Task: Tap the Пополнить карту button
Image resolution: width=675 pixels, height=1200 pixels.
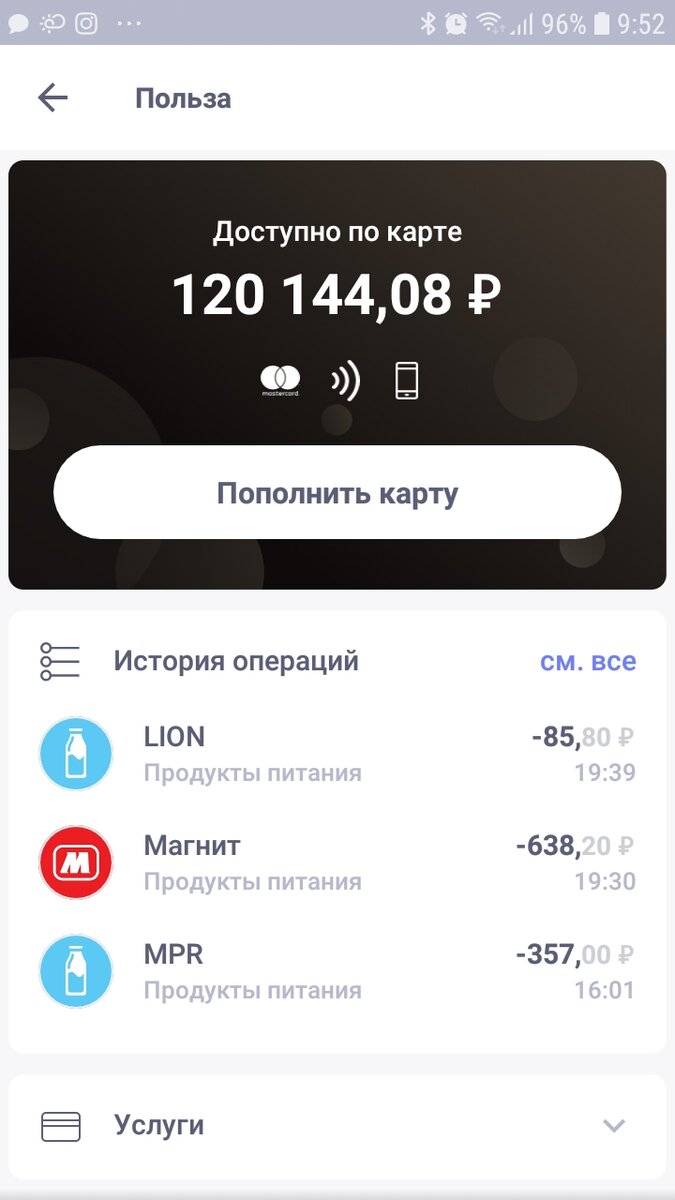Action: pos(337,493)
